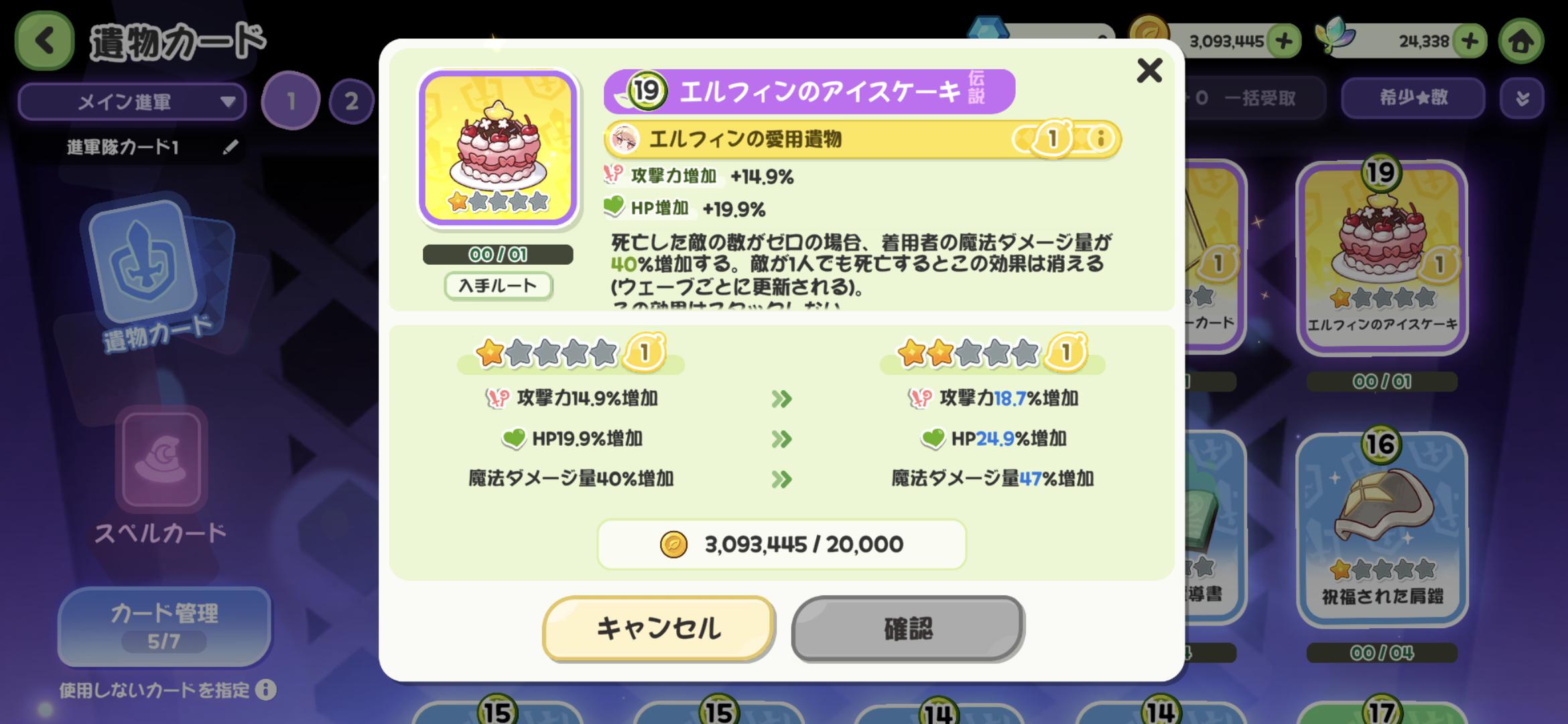Return to the home screen
The width and height of the screenshot is (1568, 724).
(x=1521, y=42)
